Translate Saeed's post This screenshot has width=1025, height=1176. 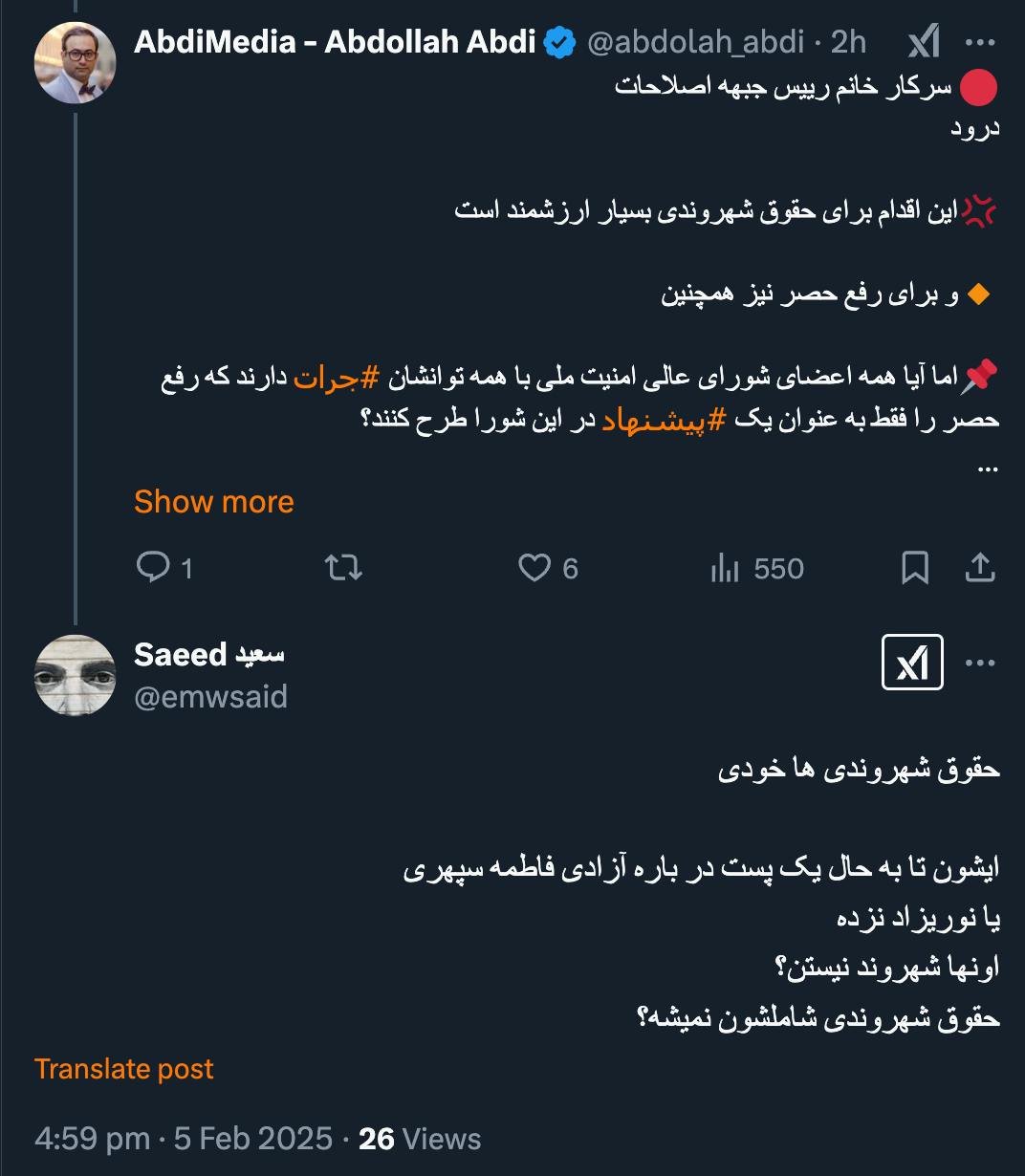pos(123,1069)
